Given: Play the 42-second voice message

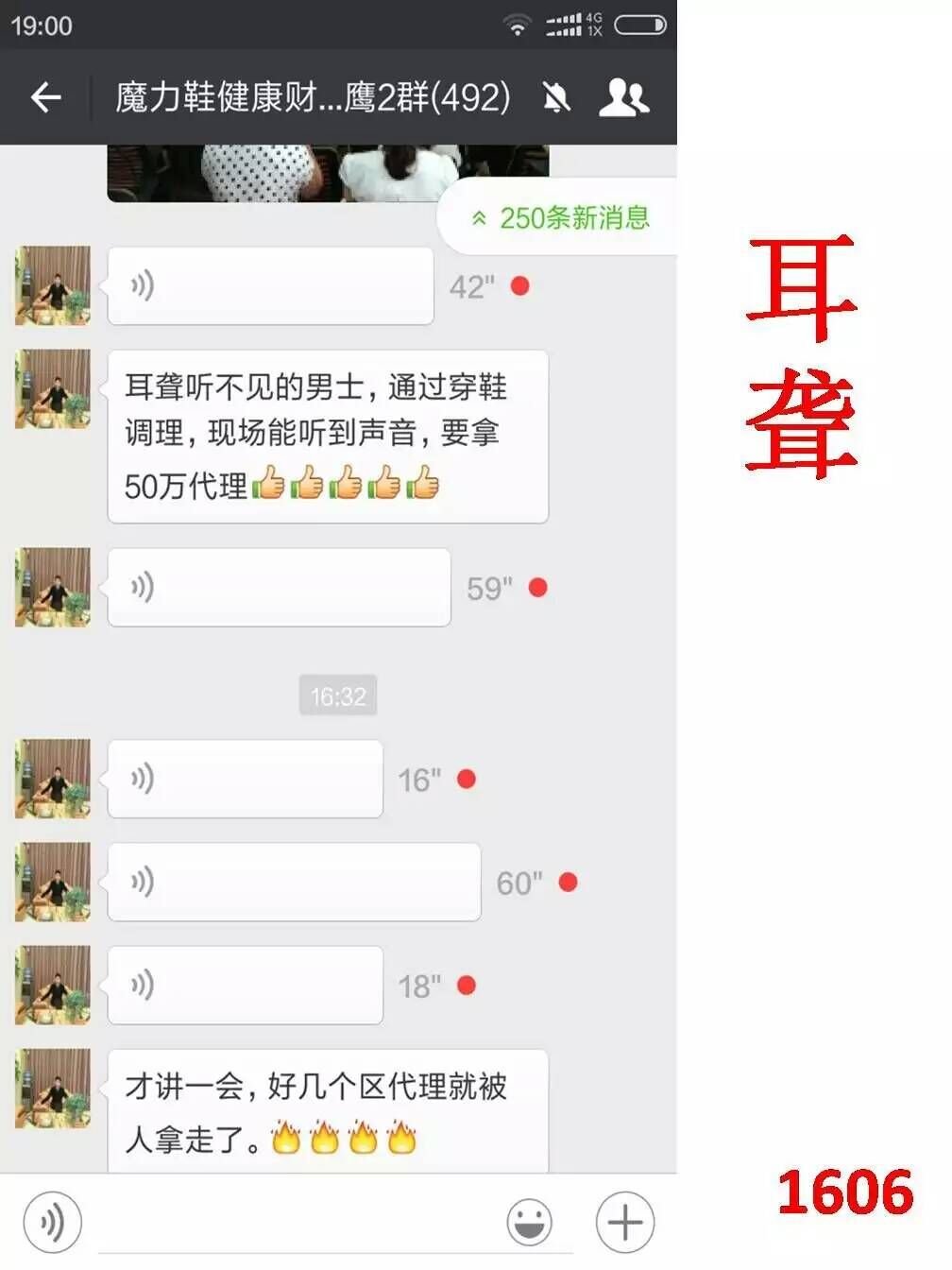Looking at the screenshot, I should (x=270, y=286).
